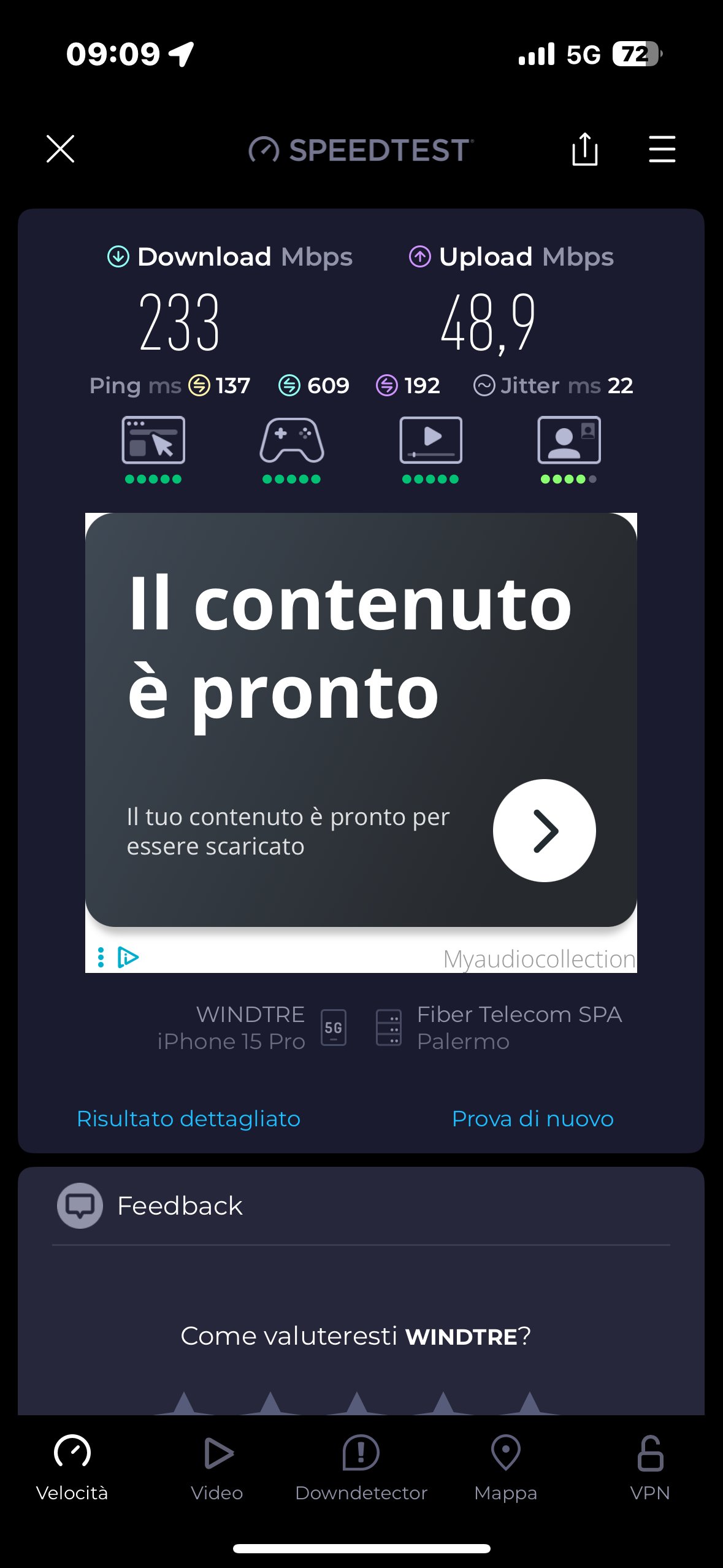The width and height of the screenshot is (723, 1568).
Task: Switch to the Video tab
Action: click(x=217, y=1467)
